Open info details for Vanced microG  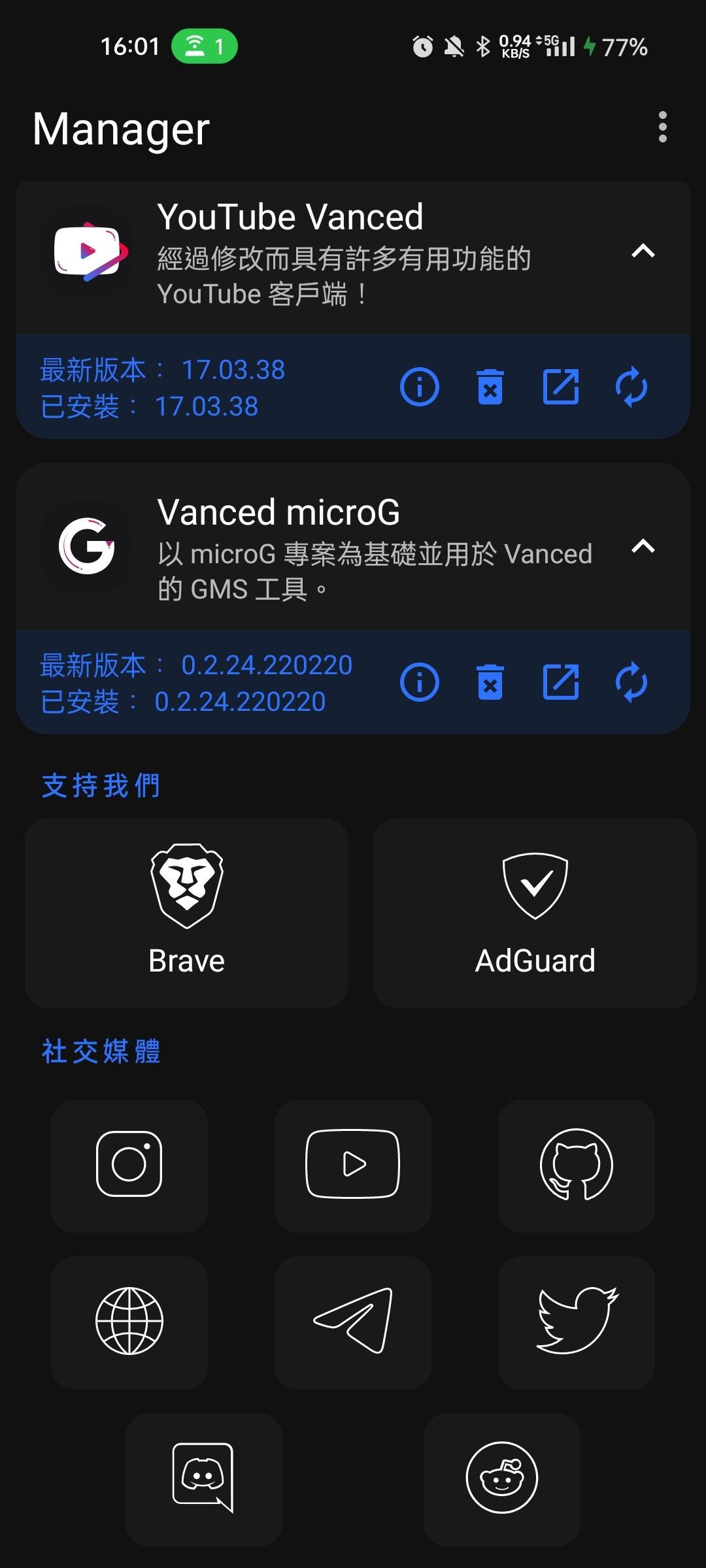(x=419, y=681)
